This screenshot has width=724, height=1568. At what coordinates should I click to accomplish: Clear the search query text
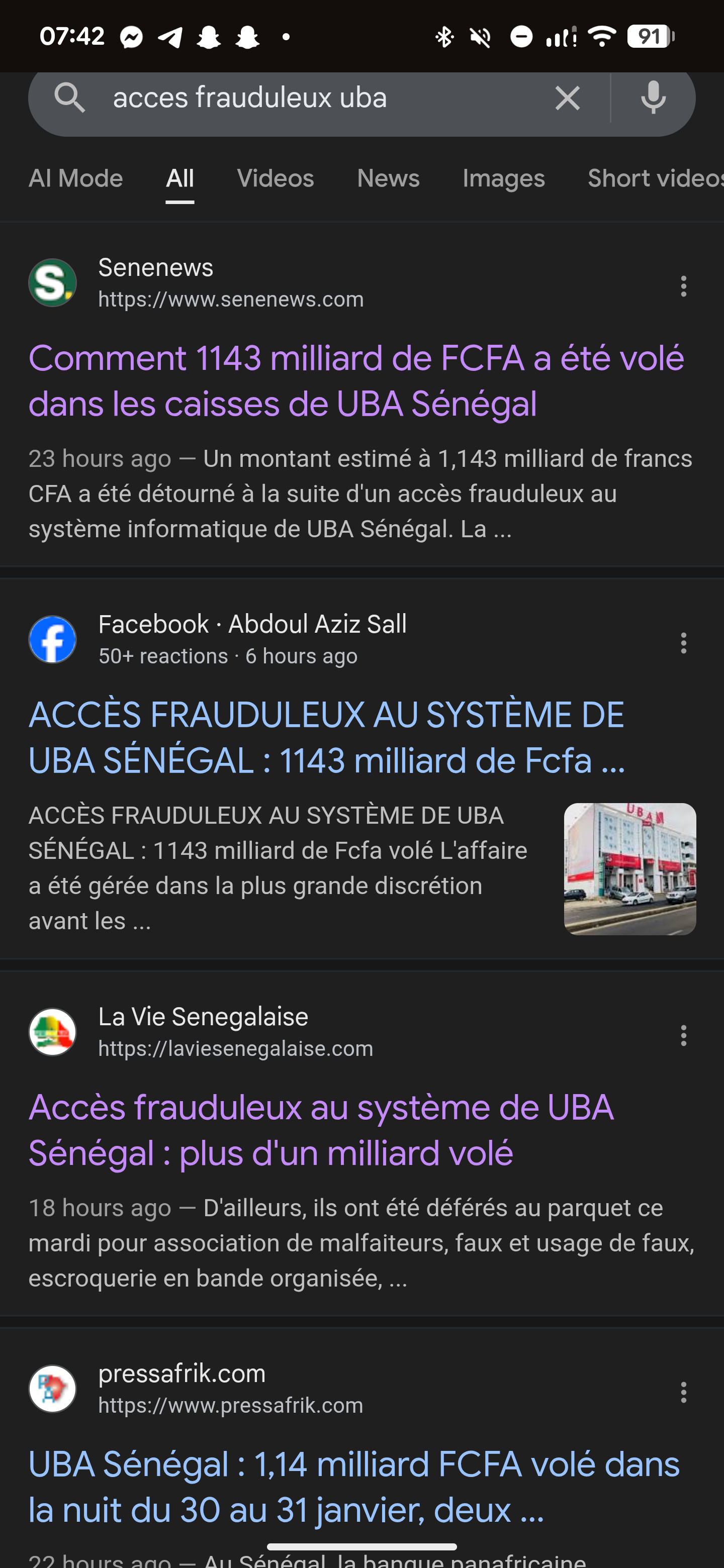567,99
